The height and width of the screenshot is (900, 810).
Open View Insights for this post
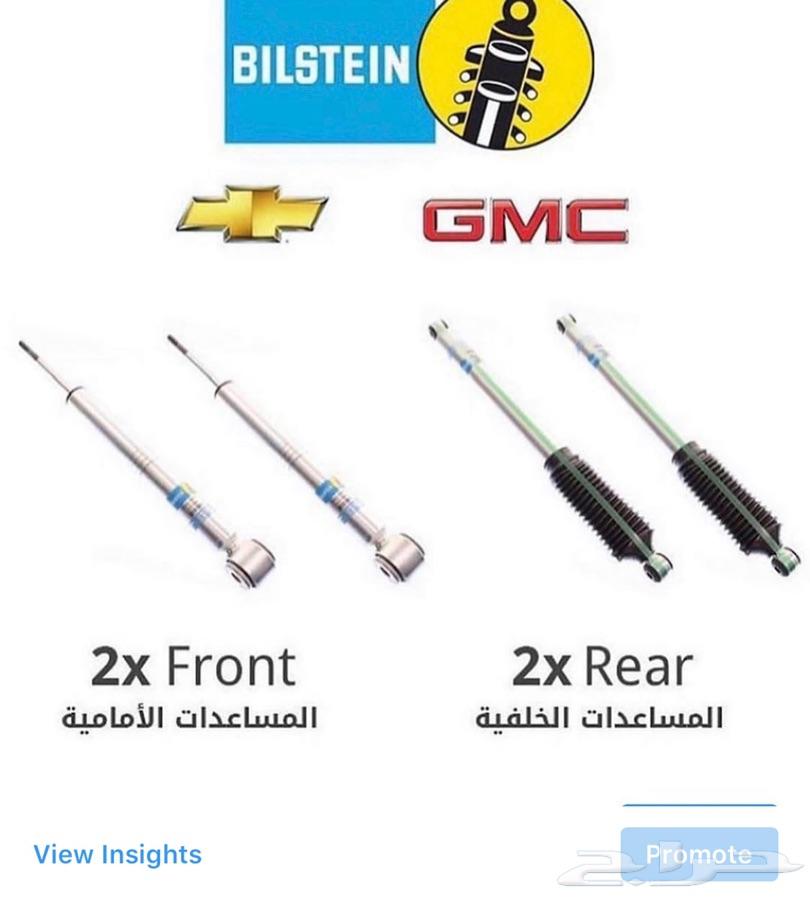pos(117,855)
